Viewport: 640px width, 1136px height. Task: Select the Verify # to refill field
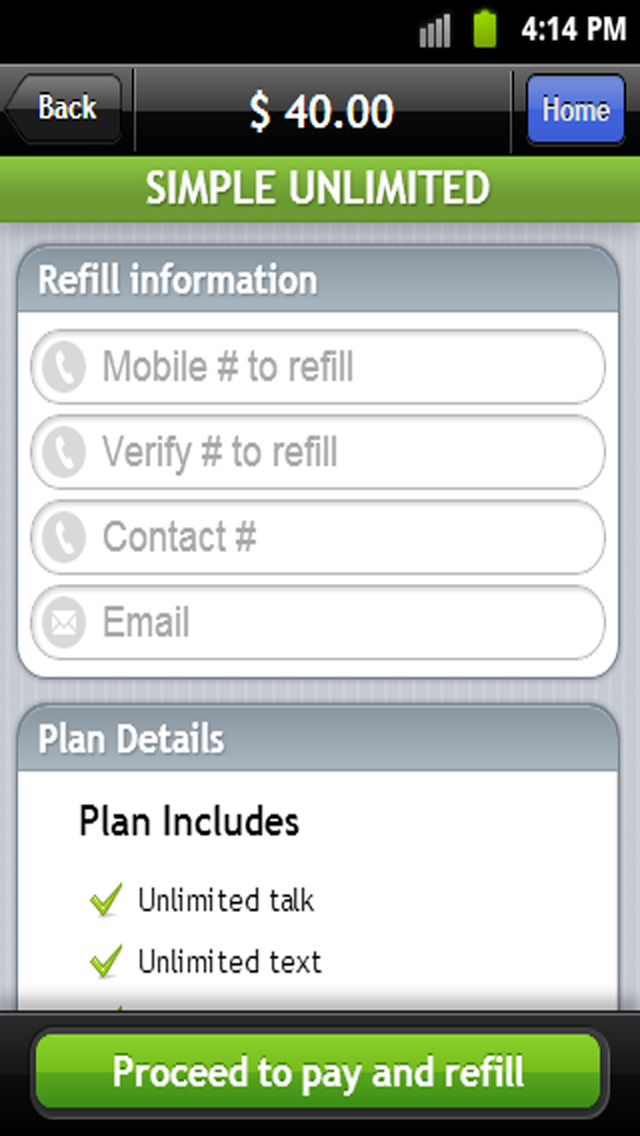(x=320, y=452)
